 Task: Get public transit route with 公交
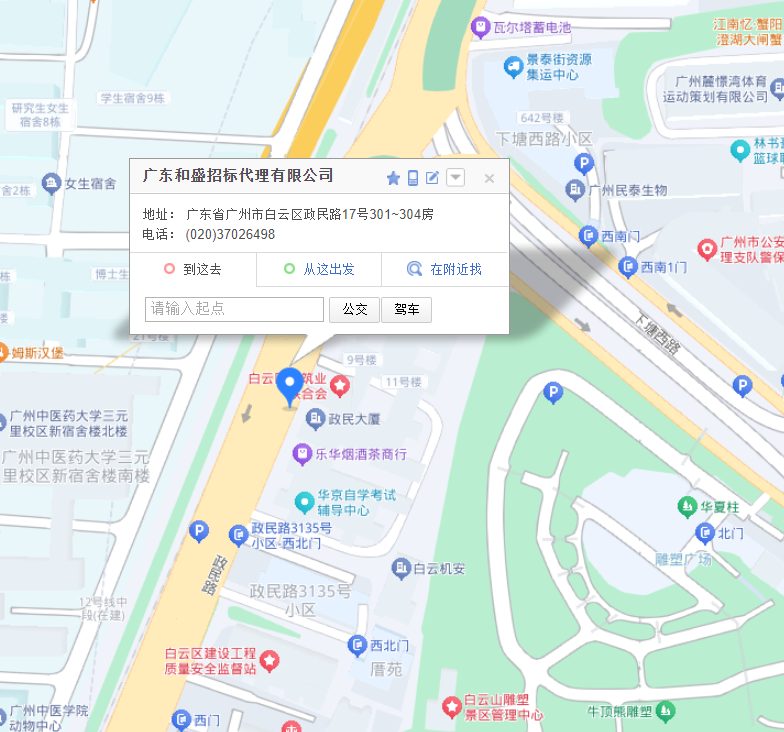click(354, 310)
